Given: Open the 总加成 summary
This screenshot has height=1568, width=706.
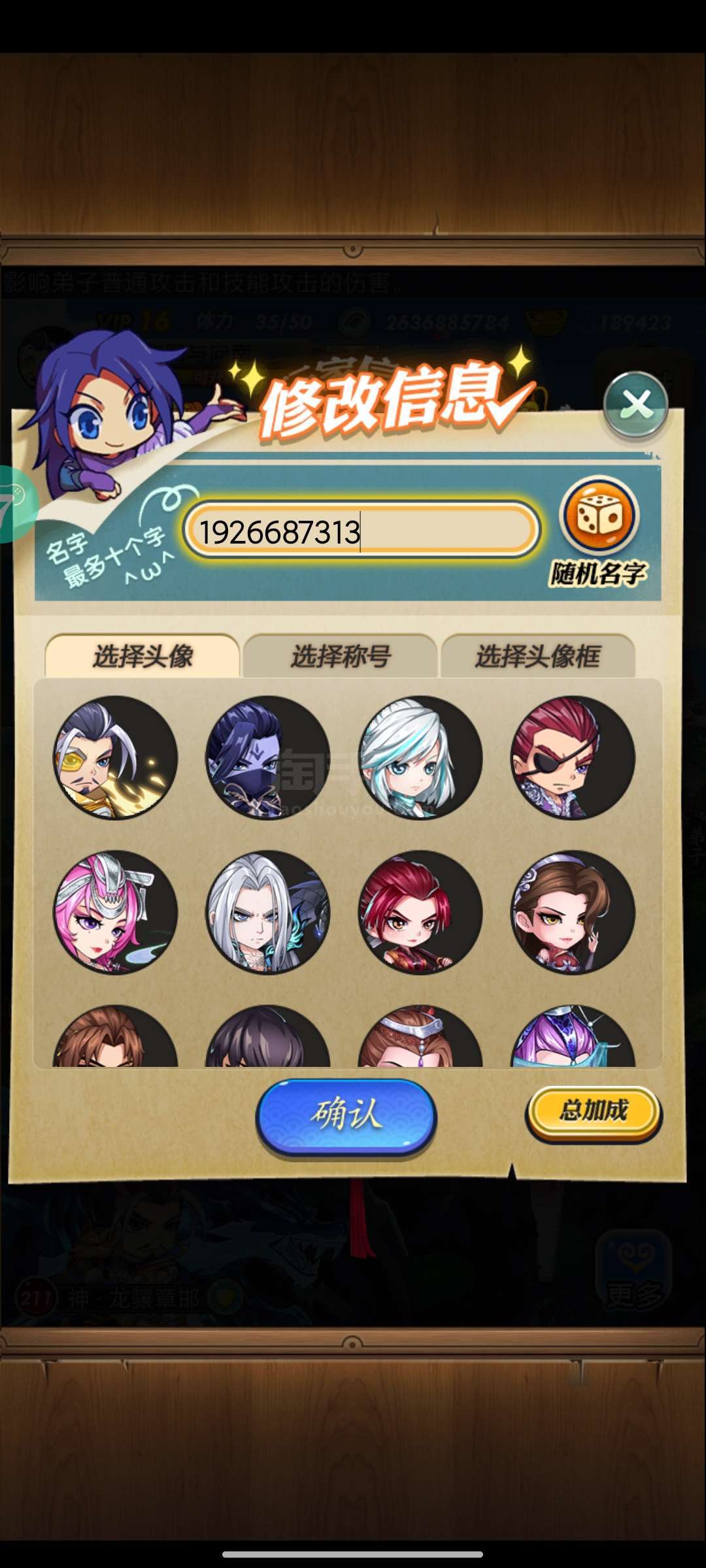Looking at the screenshot, I should coord(594,1113).
